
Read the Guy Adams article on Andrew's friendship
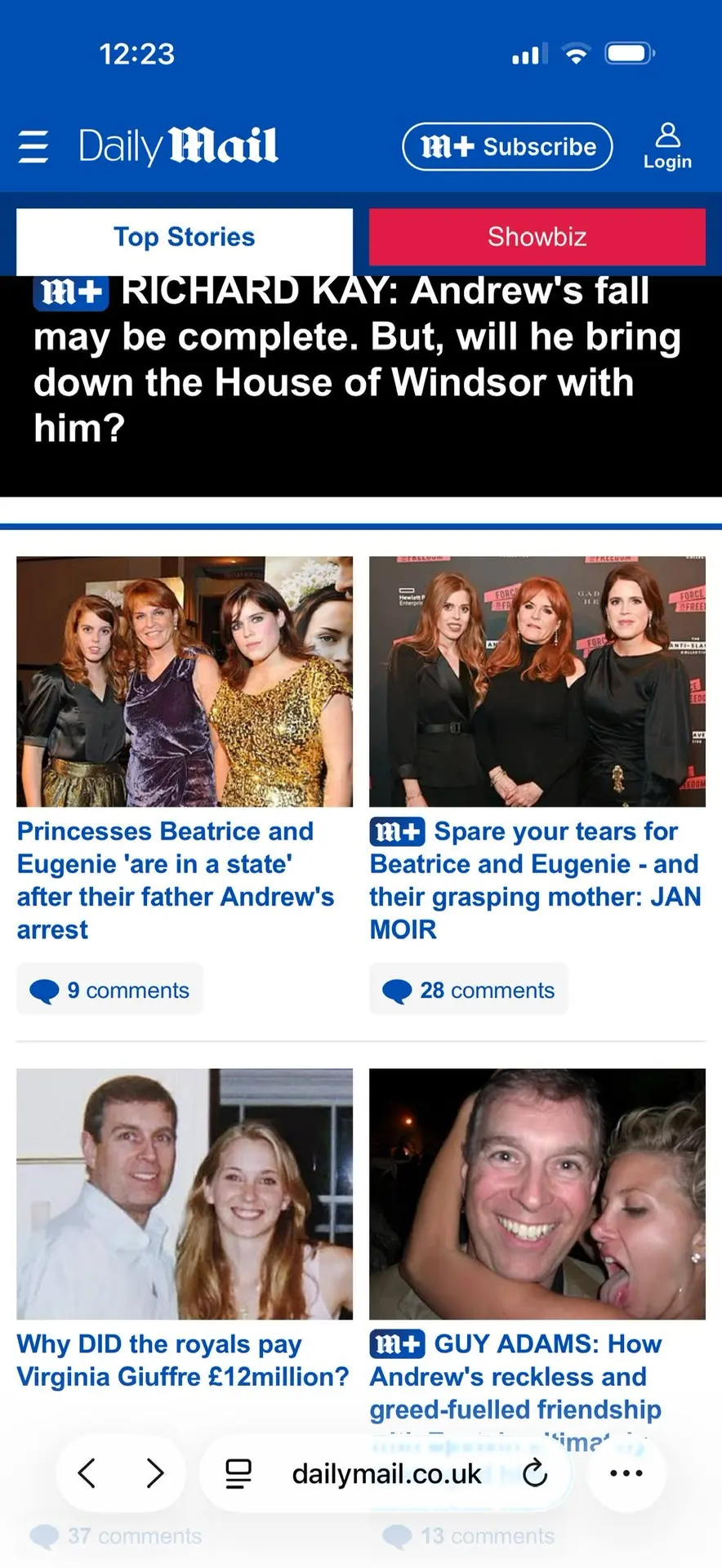[x=516, y=1378]
